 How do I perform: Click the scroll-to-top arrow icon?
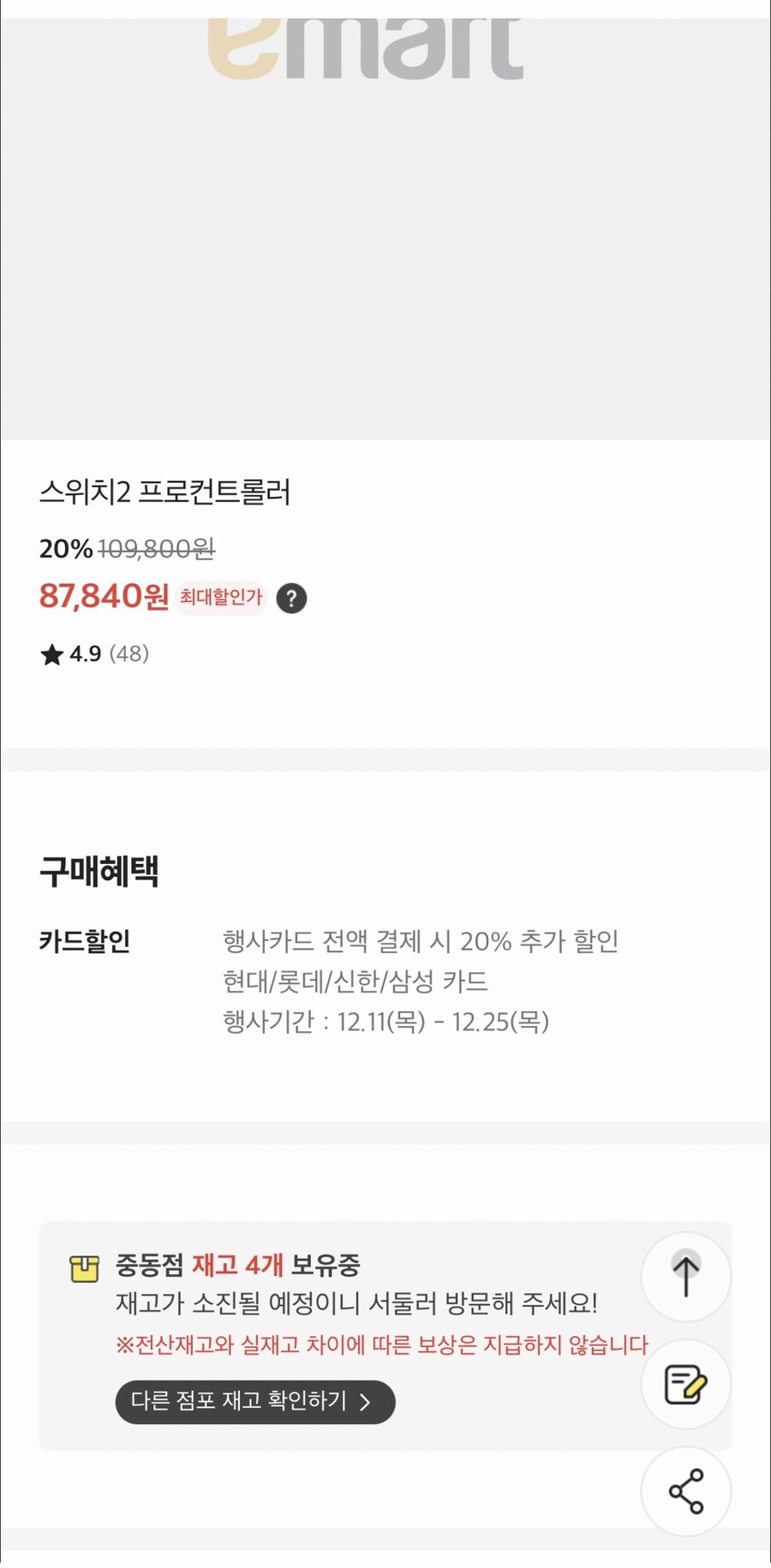pos(685,1276)
